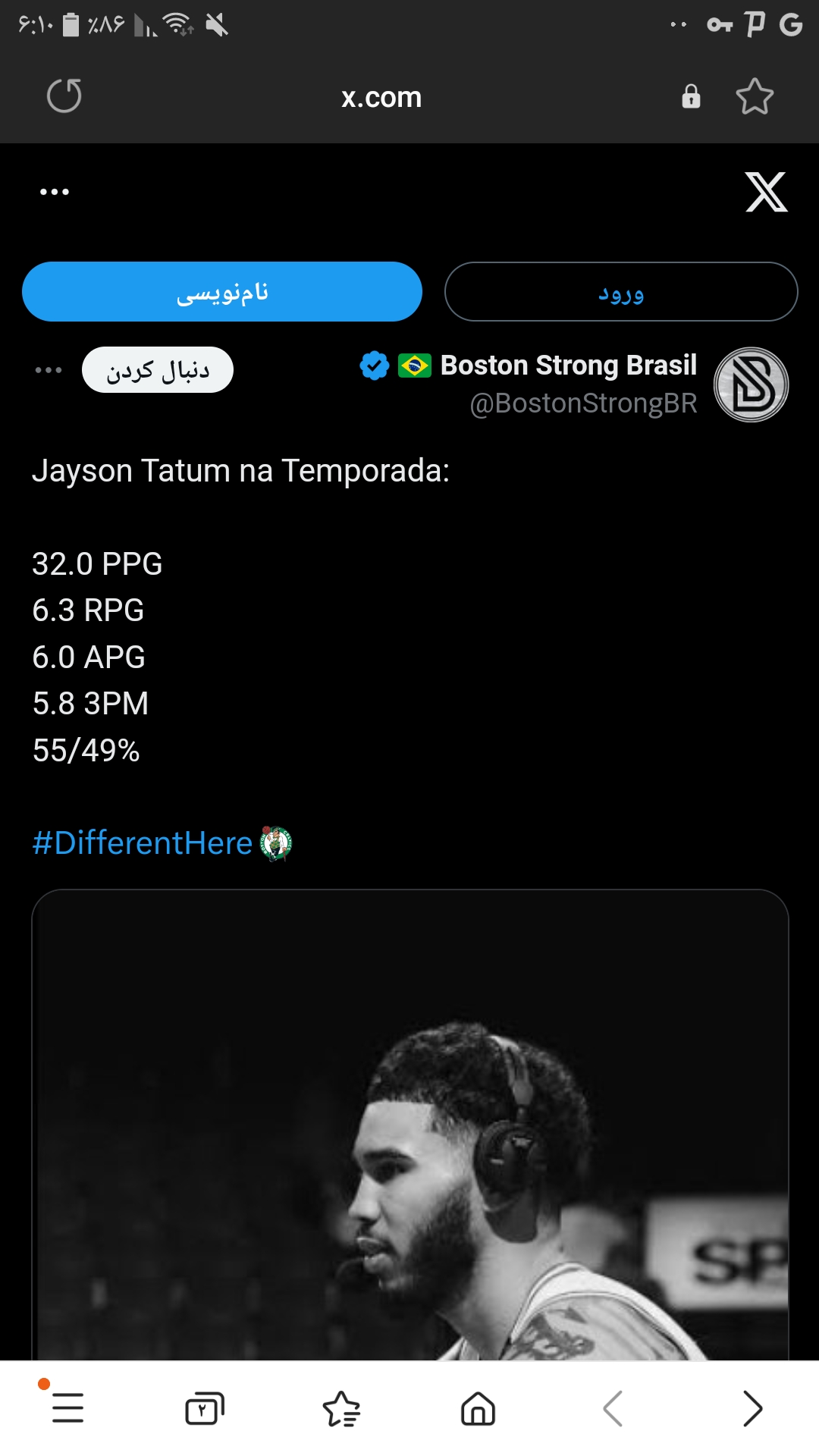
Task: Open the browser bookmarks list
Action: coord(341,1409)
